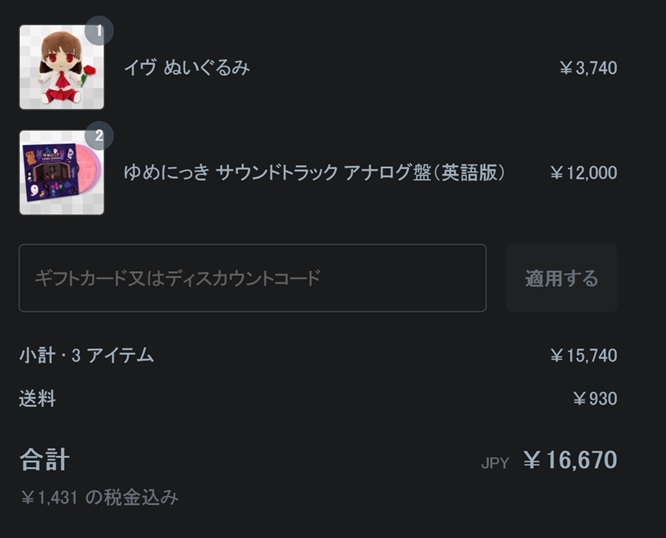
Task: Tap the gift card or discount code field
Action: (x=252, y=278)
